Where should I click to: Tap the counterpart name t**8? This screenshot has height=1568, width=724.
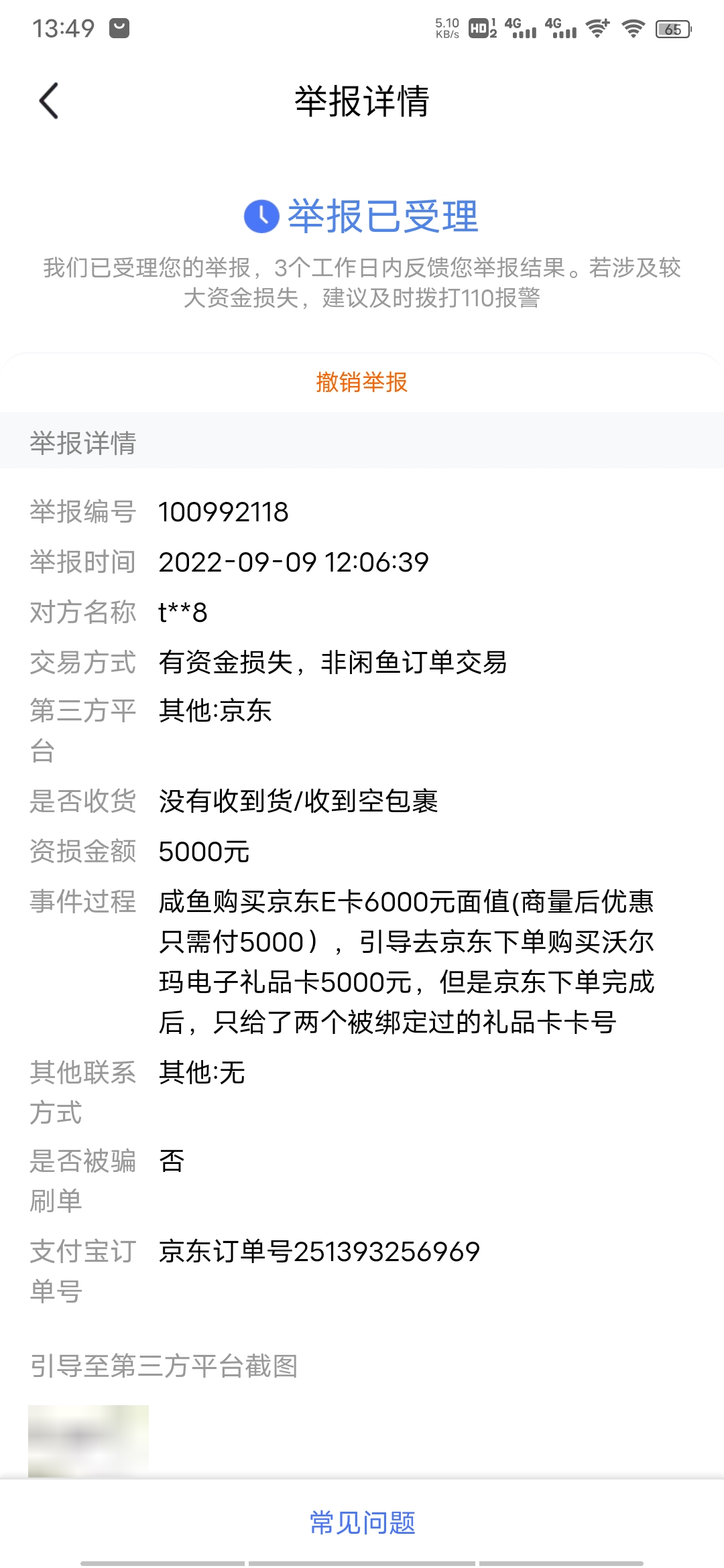click(183, 612)
